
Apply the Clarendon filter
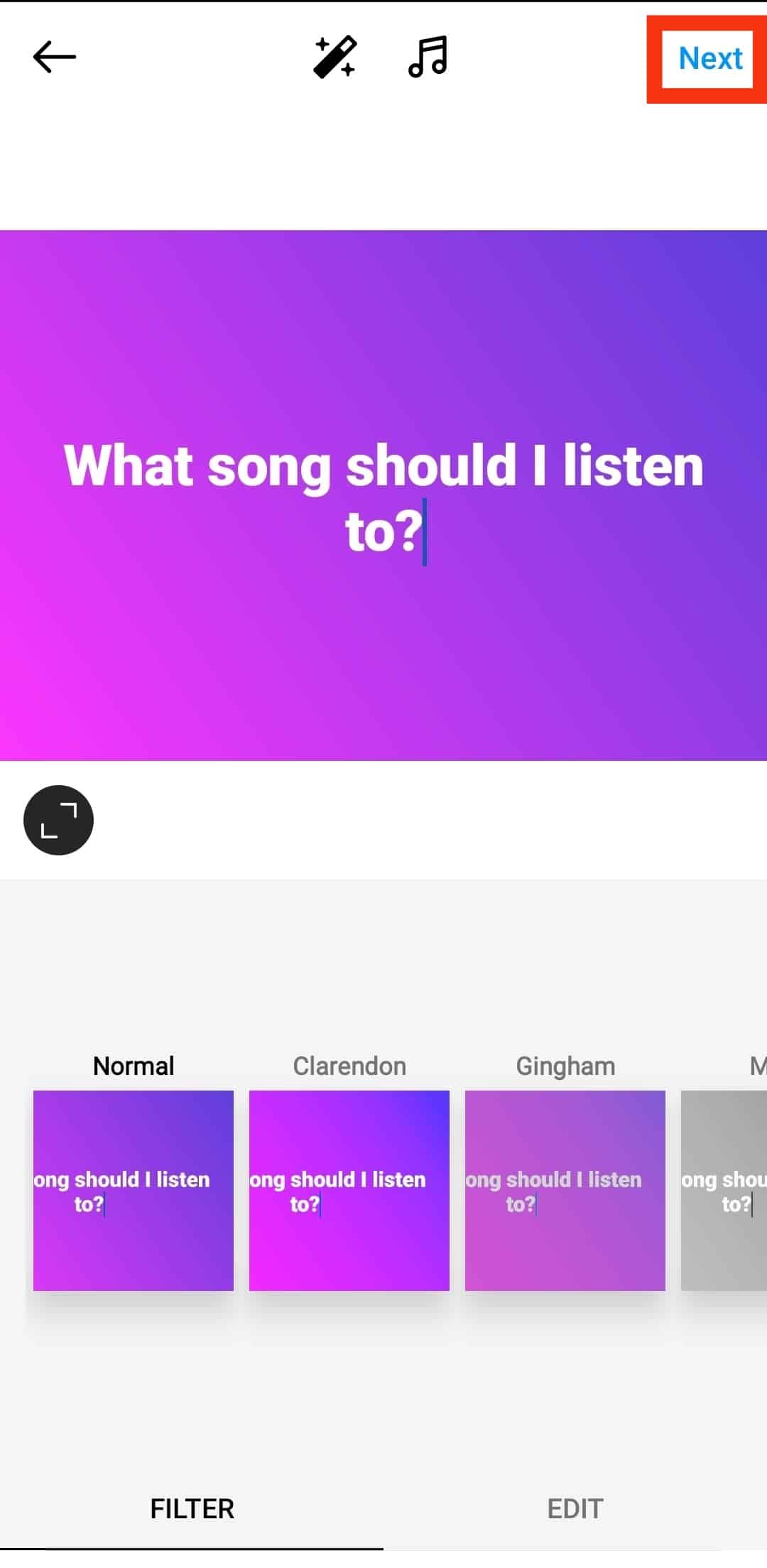click(349, 1190)
